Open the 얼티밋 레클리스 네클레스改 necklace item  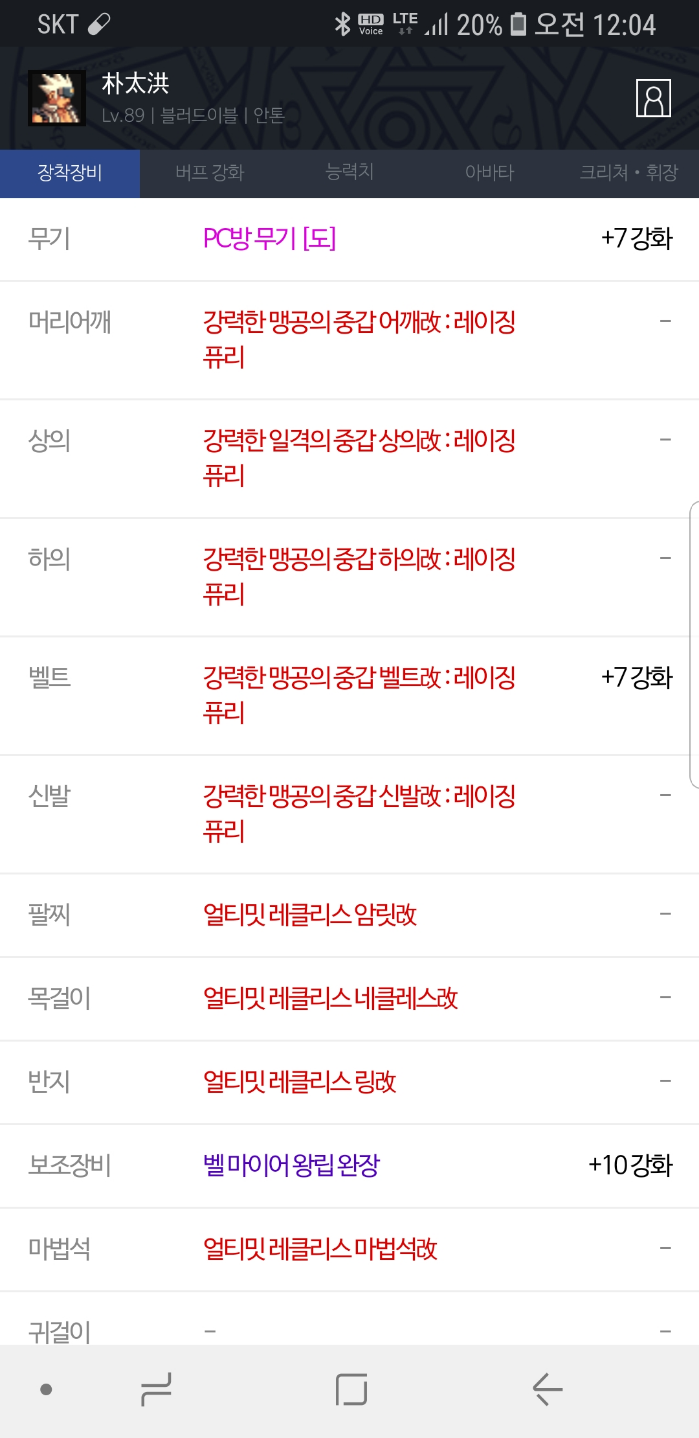click(330, 998)
